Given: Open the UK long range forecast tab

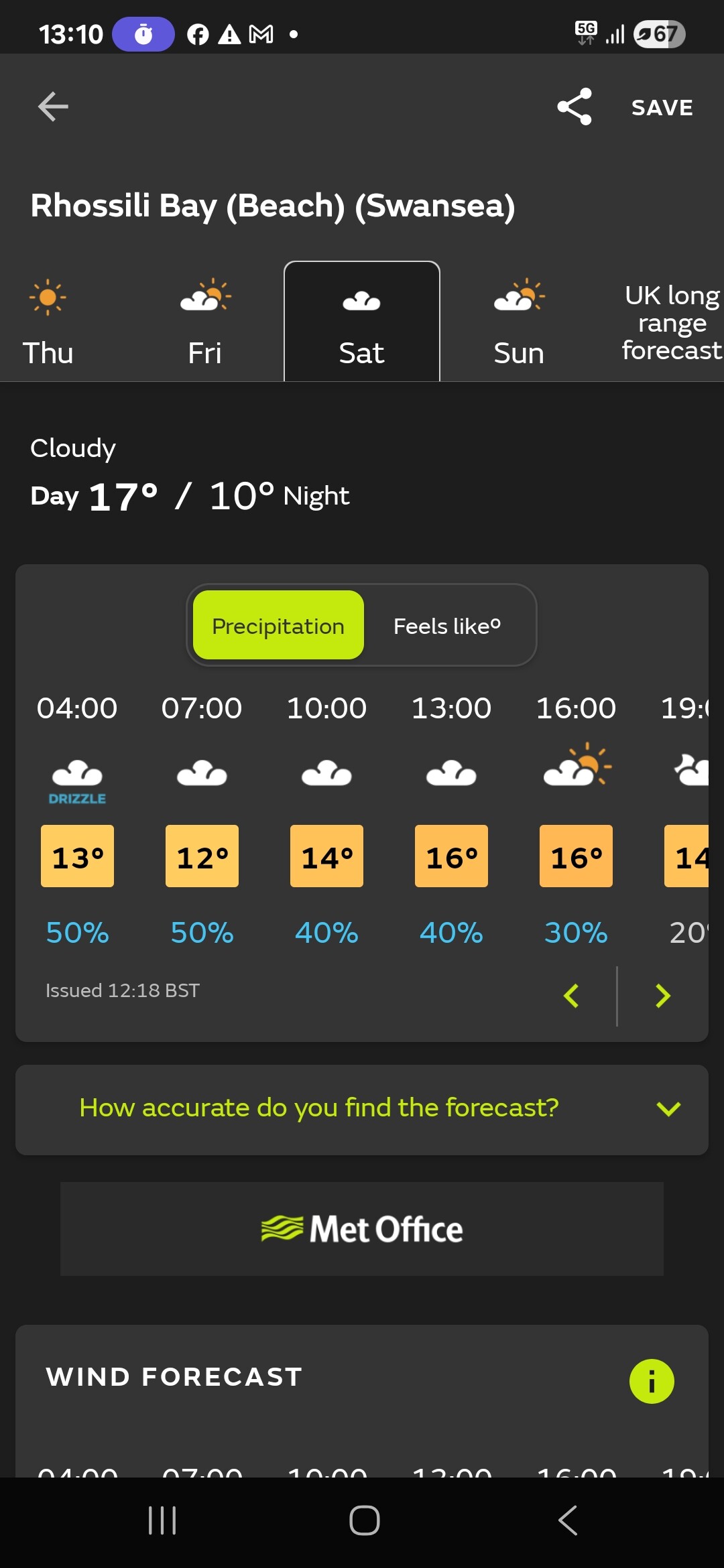Looking at the screenshot, I should click(x=672, y=322).
